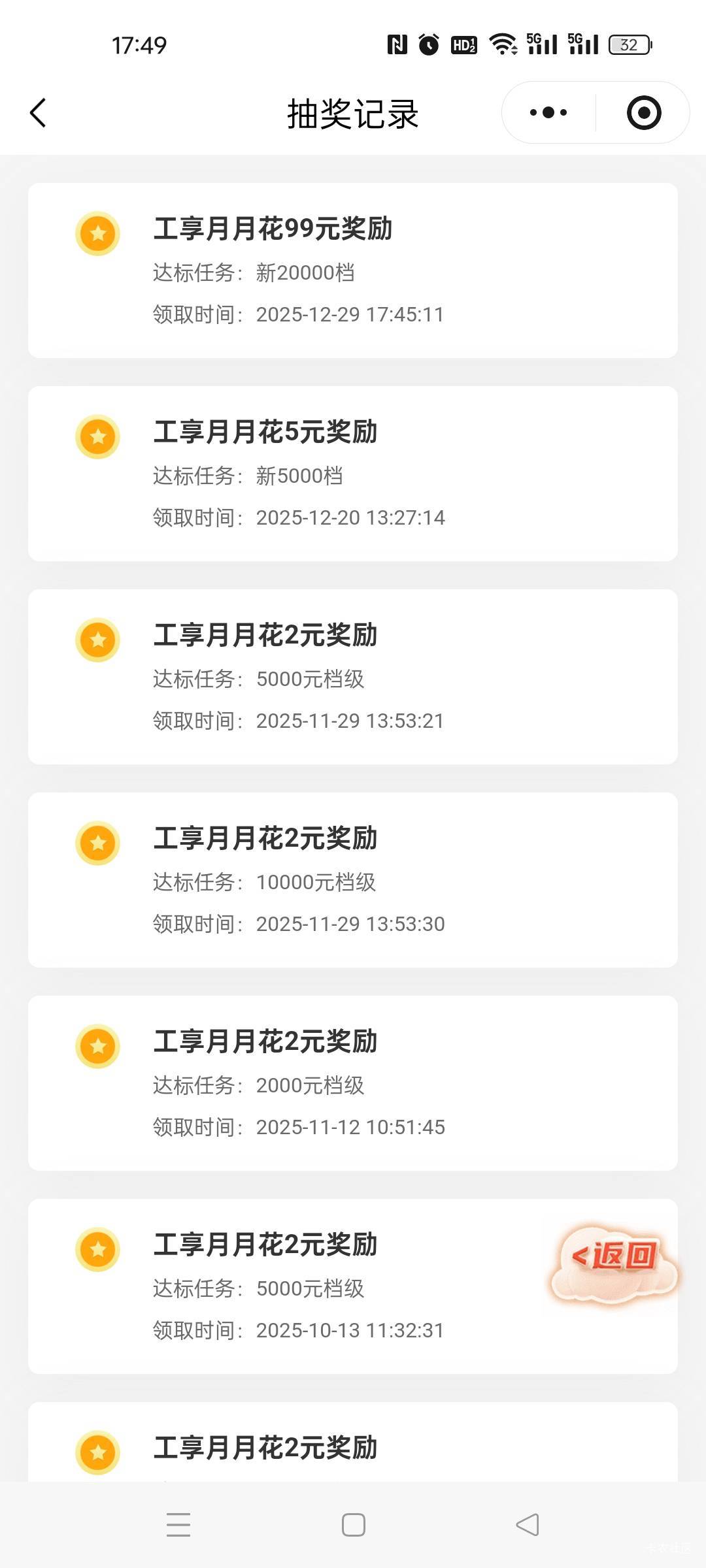This screenshot has width=706, height=1568.
Task: Close the mini program with the circle button
Action: pyautogui.click(x=644, y=113)
